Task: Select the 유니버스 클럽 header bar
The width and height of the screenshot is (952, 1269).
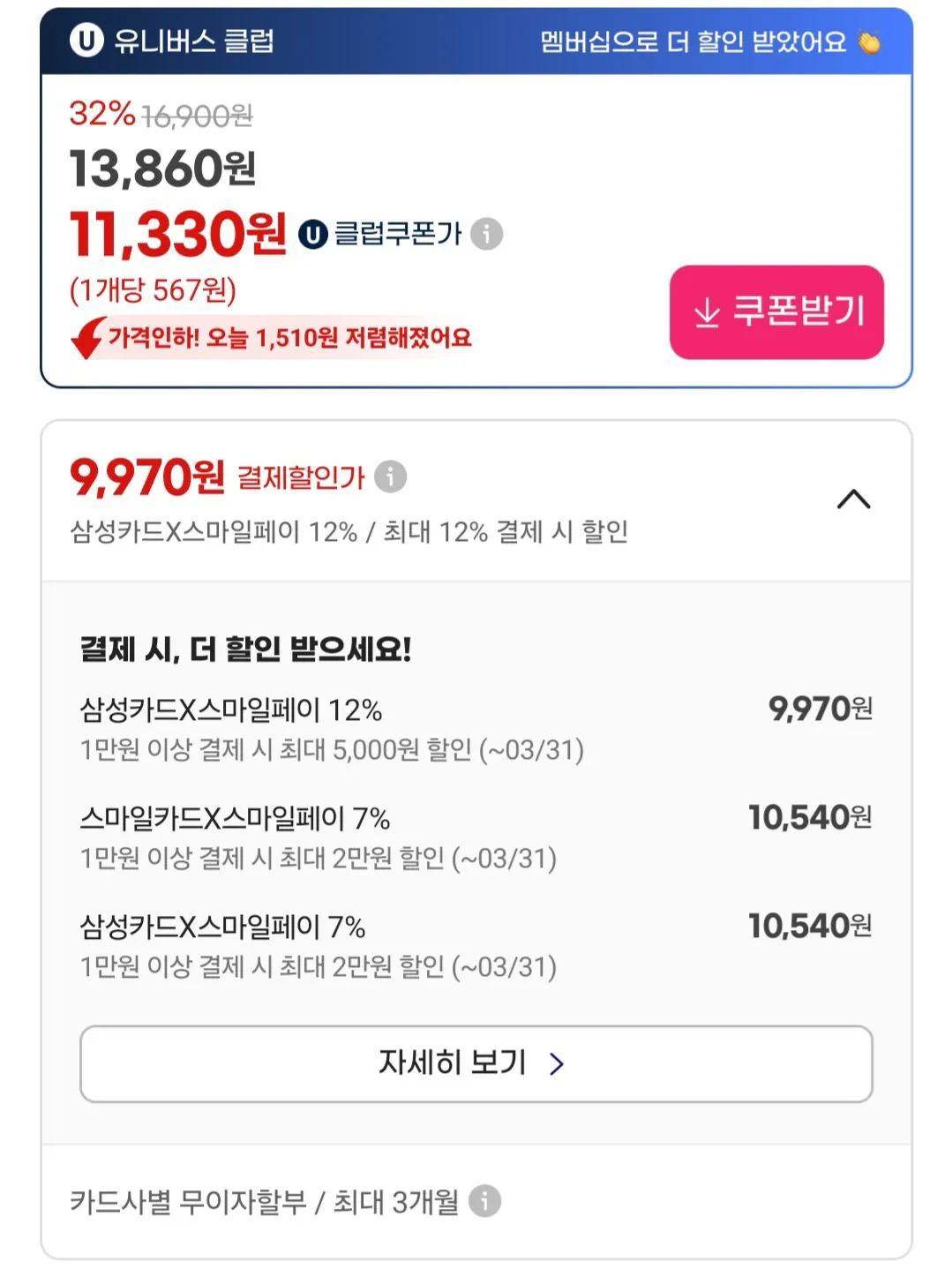Action: (x=476, y=41)
